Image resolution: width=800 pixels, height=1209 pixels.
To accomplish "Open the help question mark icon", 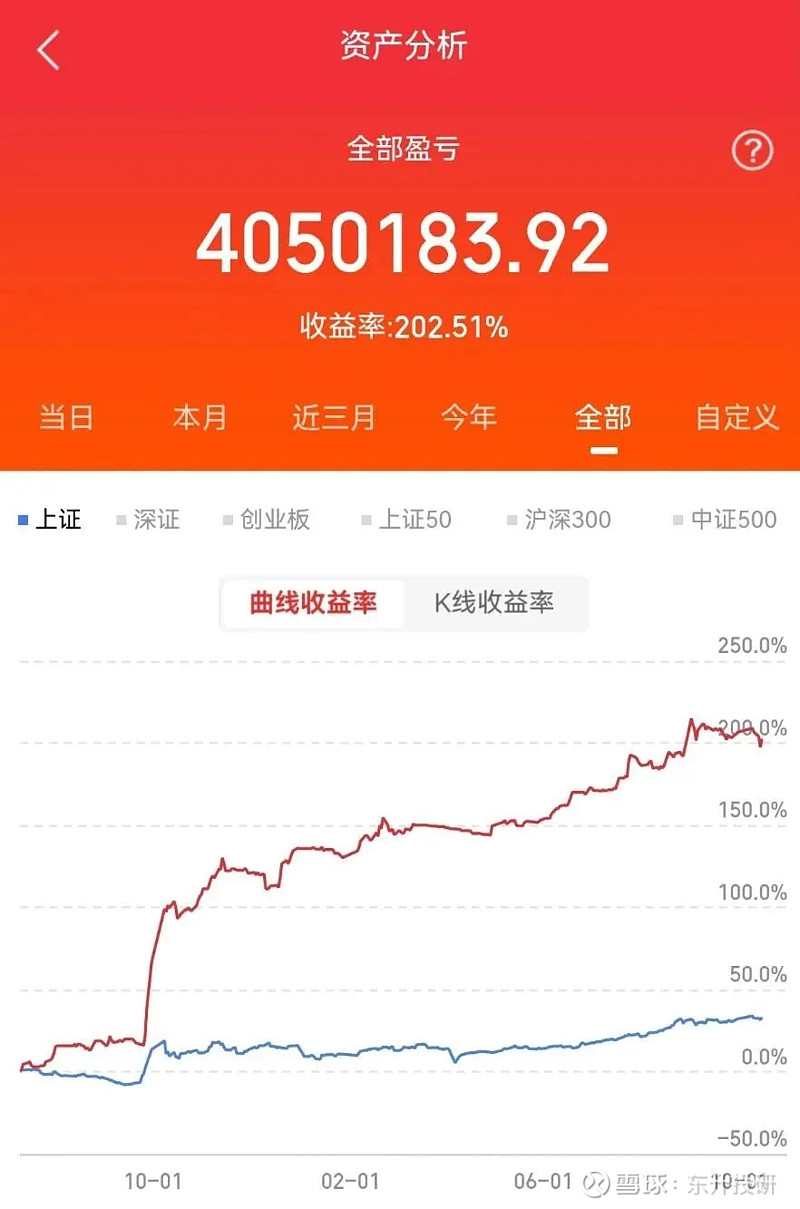I will 751,152.
